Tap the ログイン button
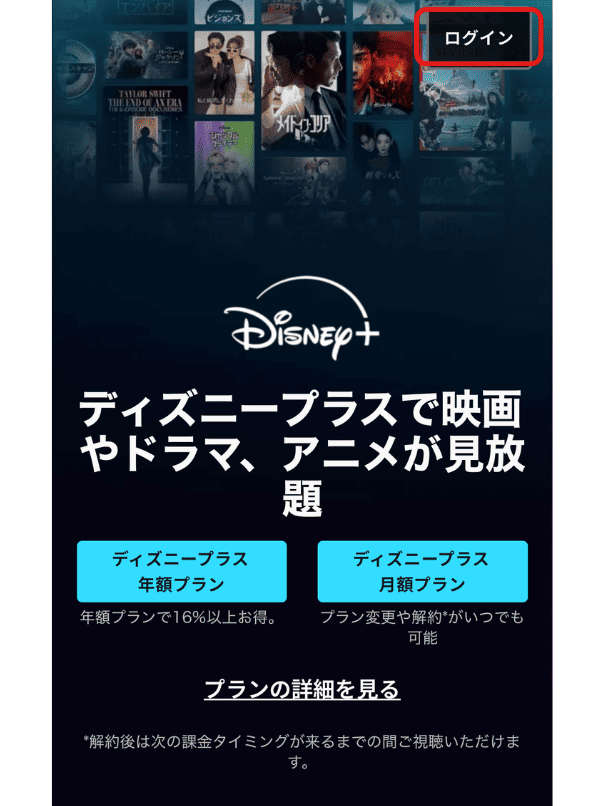This screenshot has width=604, height=806. coord(478,38)
